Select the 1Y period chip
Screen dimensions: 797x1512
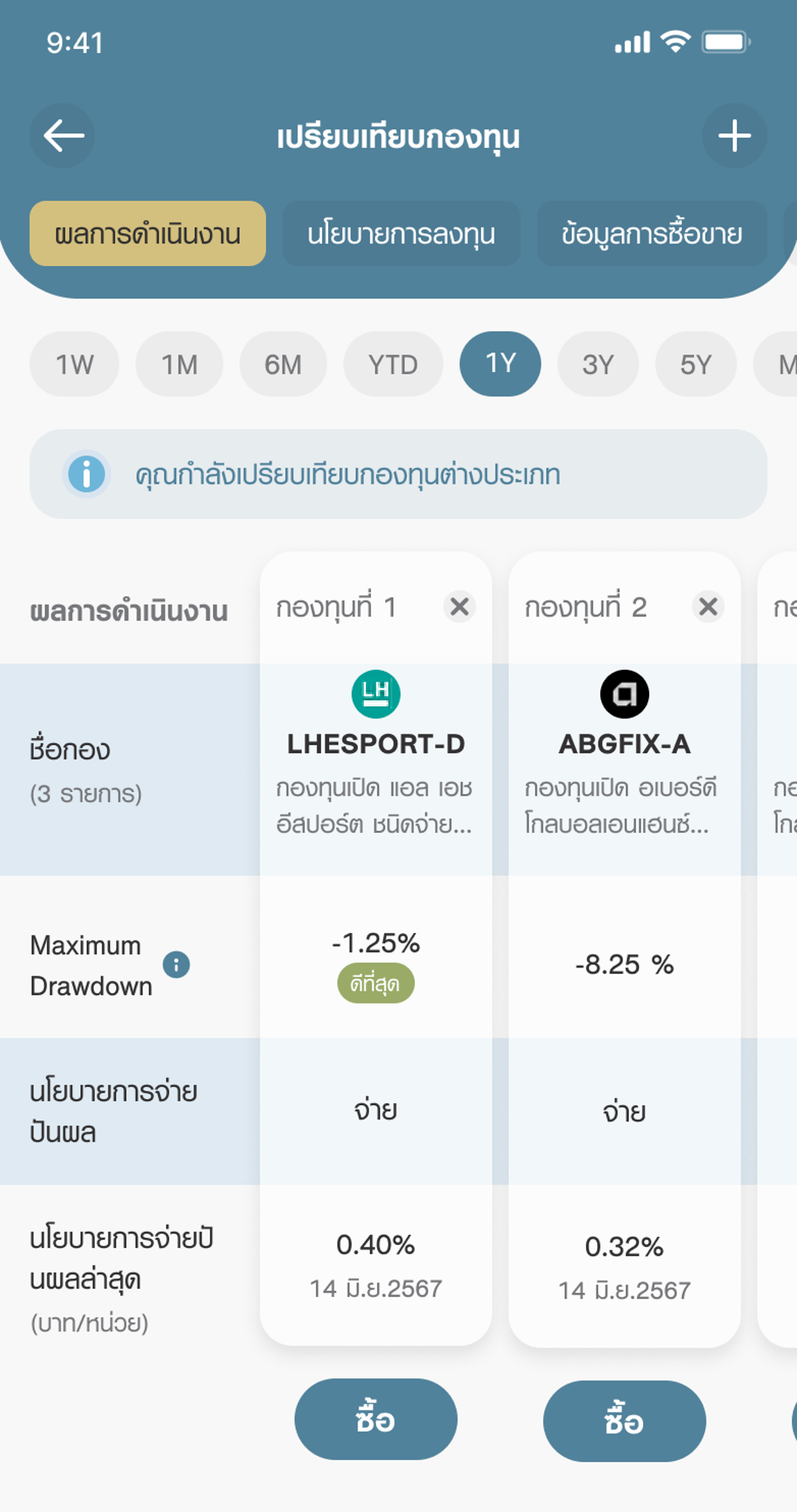tap(500, 364)
